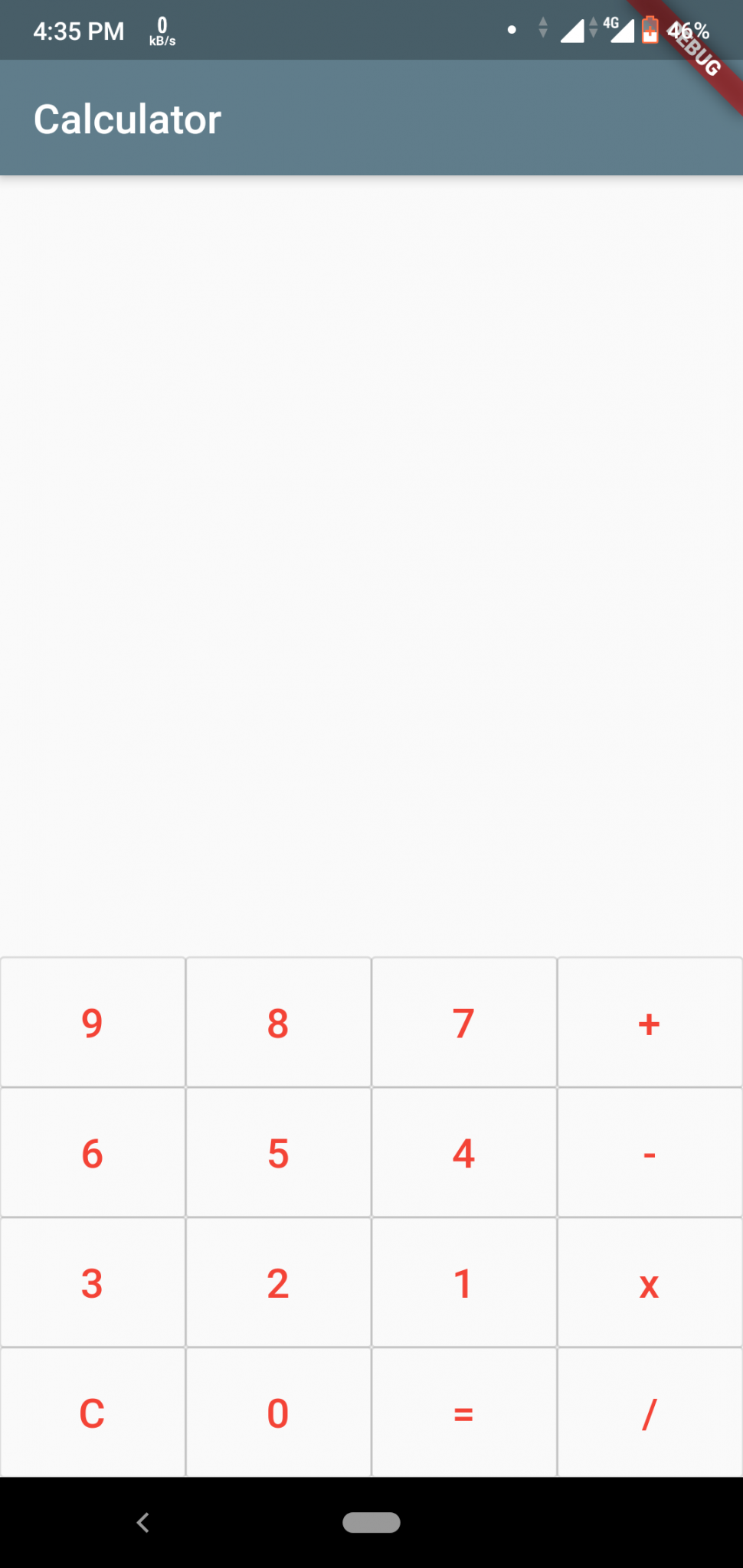Enter digit 0
This screenshot has height=1568, width=743.
[x=278, y=1413]
